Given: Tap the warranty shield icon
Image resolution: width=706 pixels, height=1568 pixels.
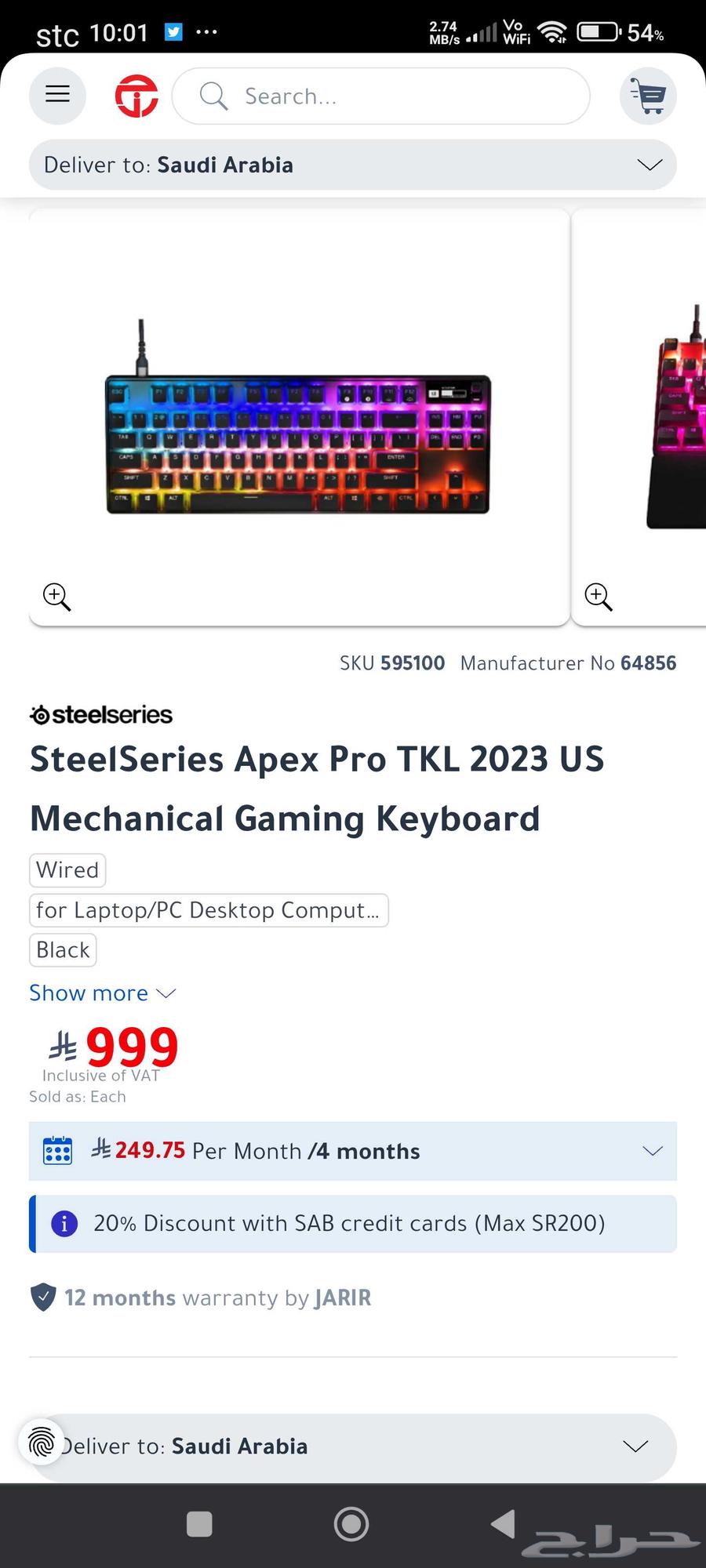Looking at the screenshot, I should pyautogui.click(x=44, y=1298).
